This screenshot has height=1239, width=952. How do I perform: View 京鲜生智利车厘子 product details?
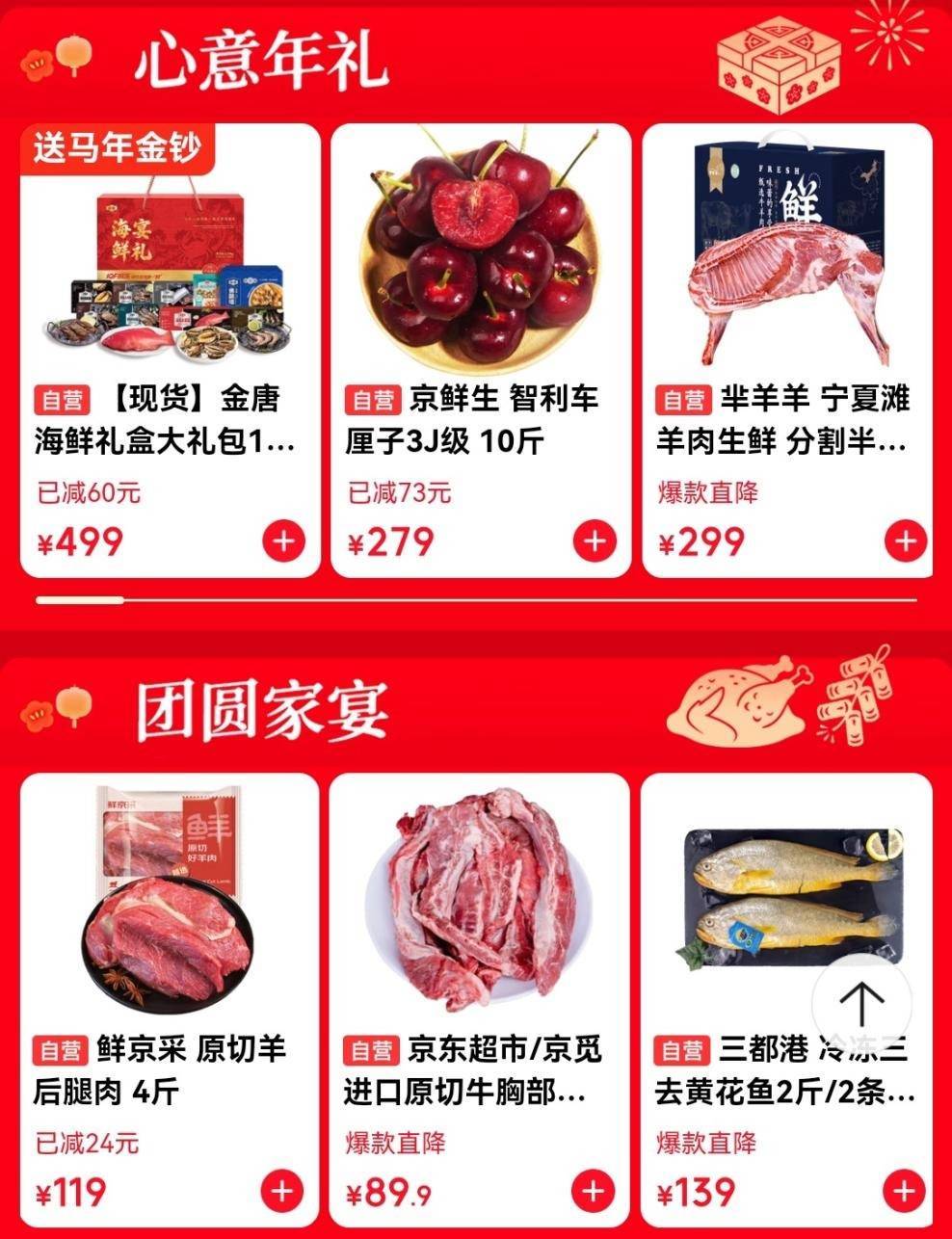point(480,260)
